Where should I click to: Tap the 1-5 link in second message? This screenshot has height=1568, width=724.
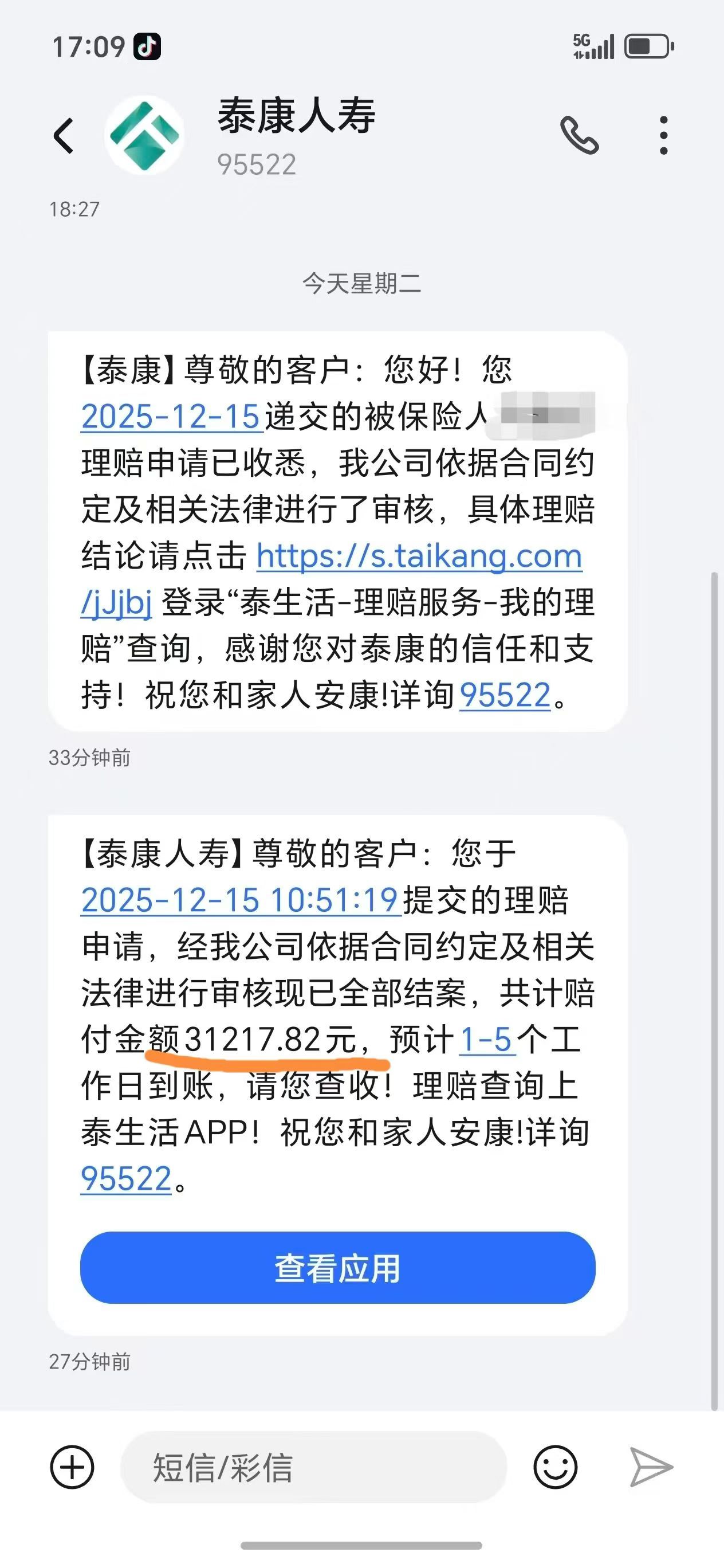tap(486, 1039)
